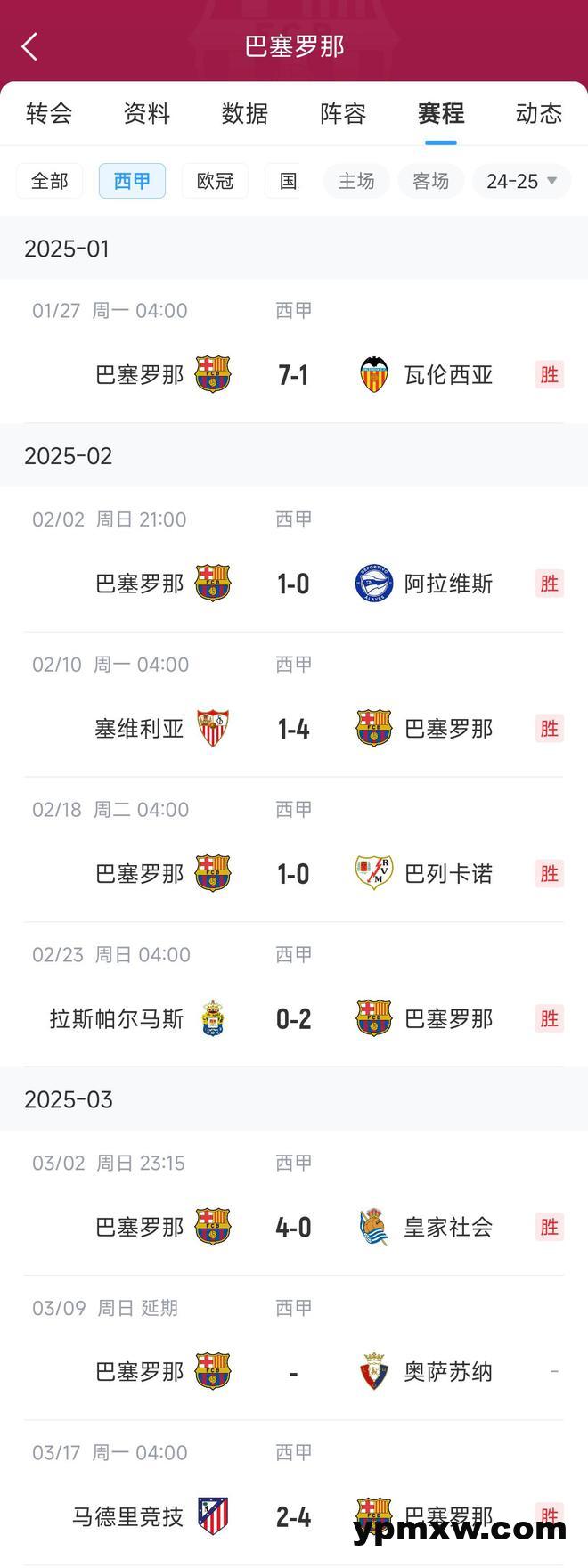Filter matches by 欧冠
This screenshot has height=1568, width=588.
tap(215, 181)
